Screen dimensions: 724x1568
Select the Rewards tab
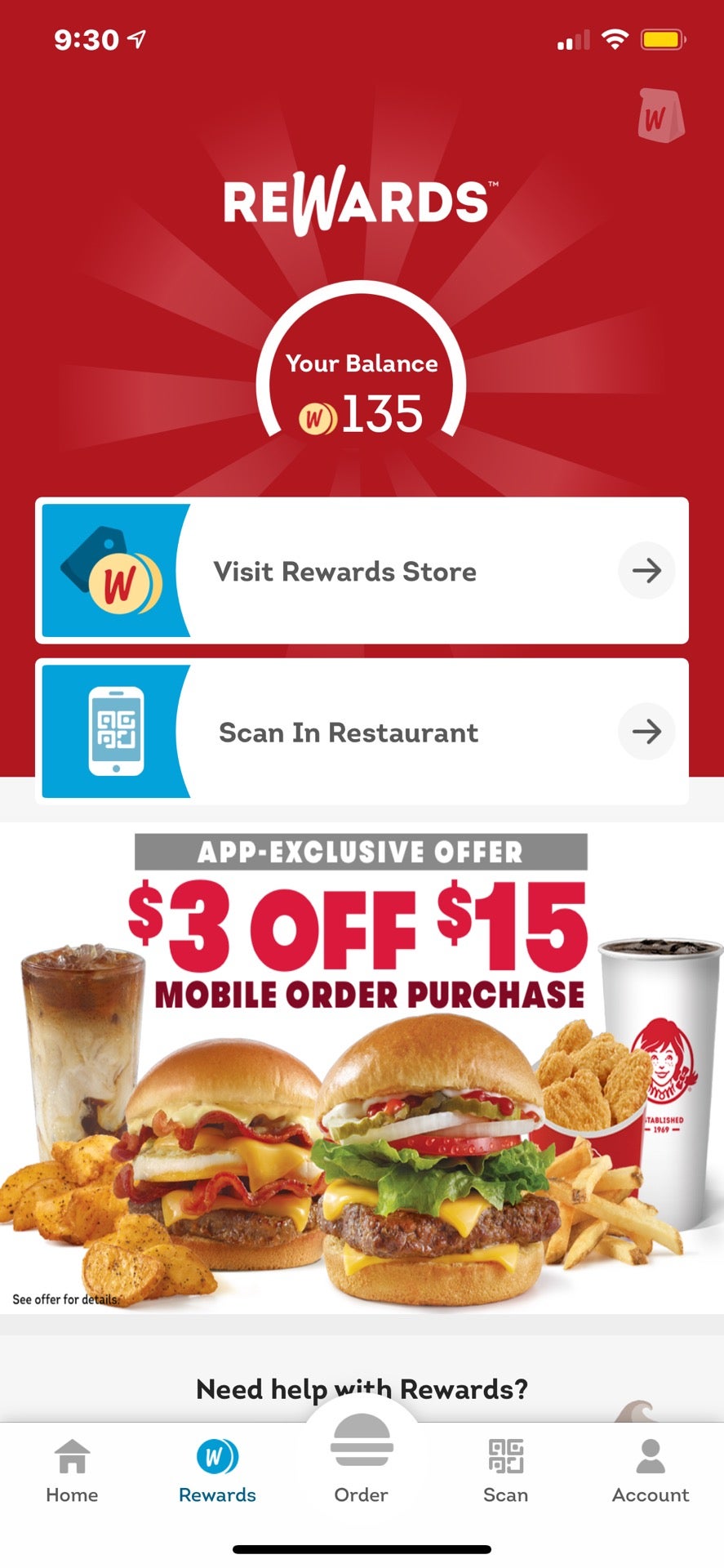[x=217, y=1472]
